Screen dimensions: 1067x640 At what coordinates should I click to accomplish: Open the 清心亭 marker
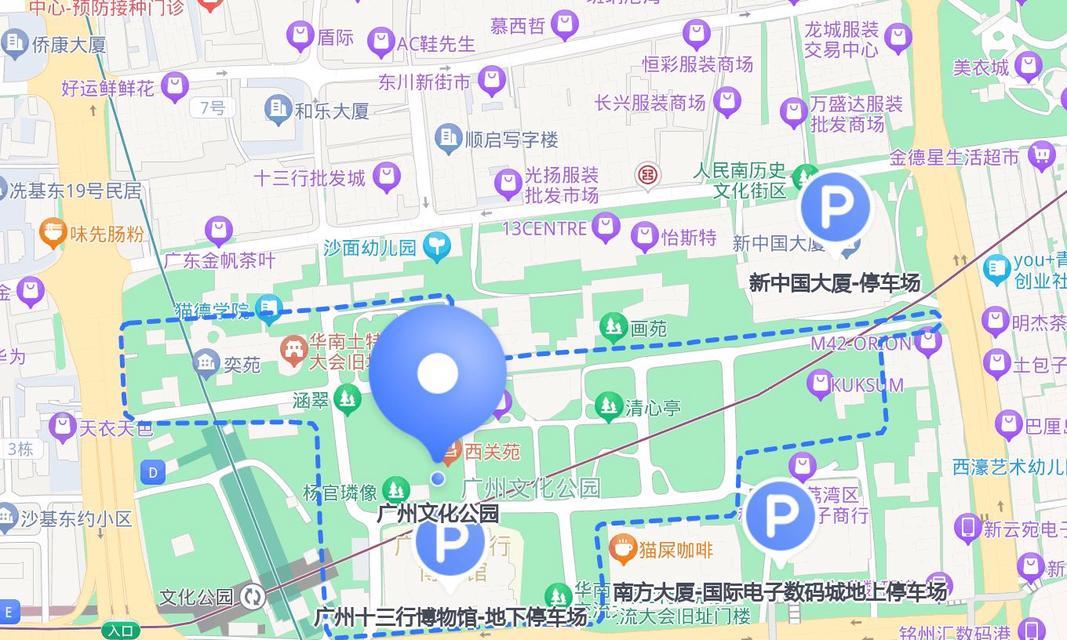[x=607, y=406]
